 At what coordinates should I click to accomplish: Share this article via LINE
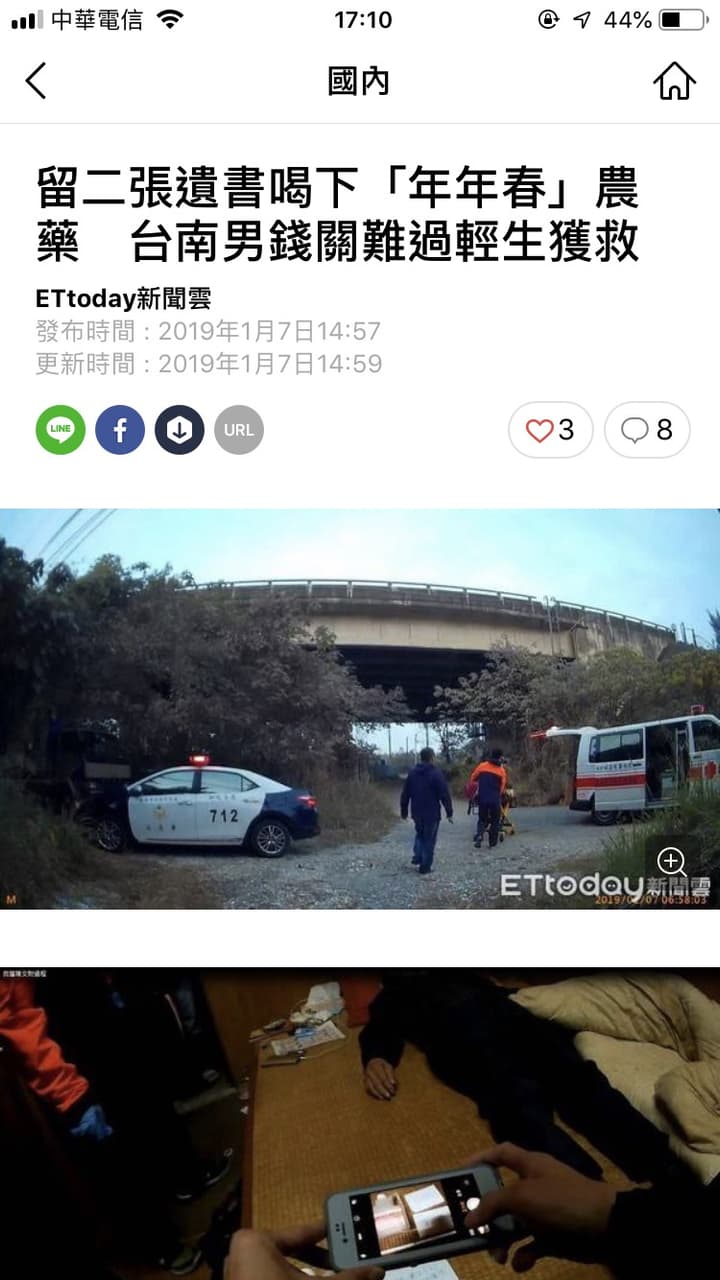(61, 430)
